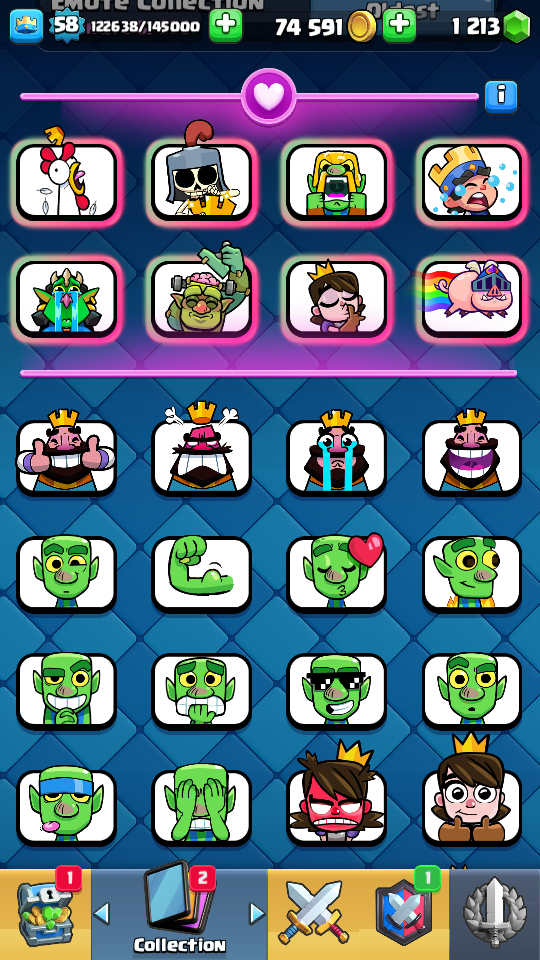The image size is (540, 960).
Task: Pick the rainbow flying hog emote
Action: (x=472, y=298)
